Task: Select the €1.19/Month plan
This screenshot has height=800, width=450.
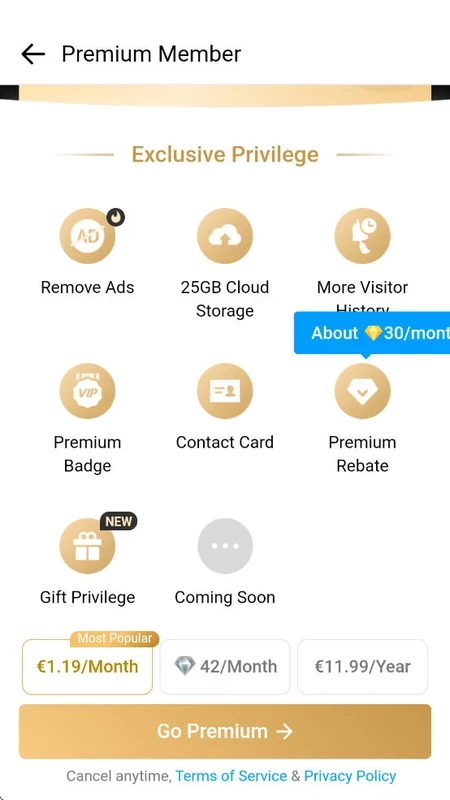Action: [x=87, y=666]
